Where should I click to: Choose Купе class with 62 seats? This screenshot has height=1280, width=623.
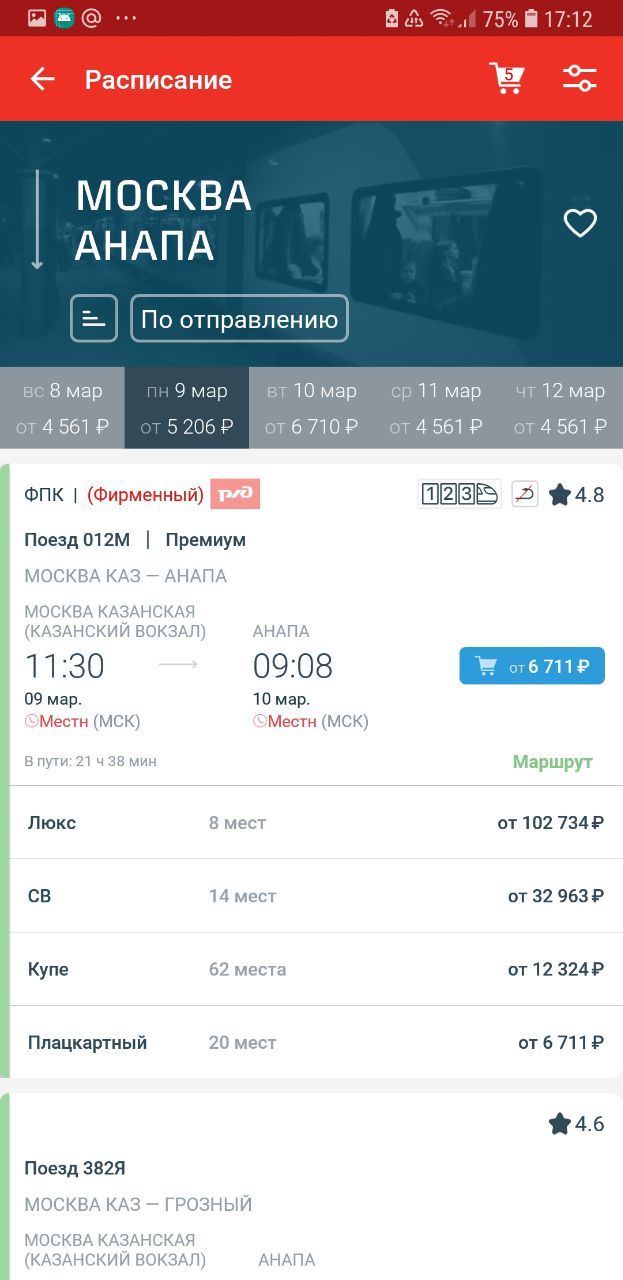click(311, 969)
